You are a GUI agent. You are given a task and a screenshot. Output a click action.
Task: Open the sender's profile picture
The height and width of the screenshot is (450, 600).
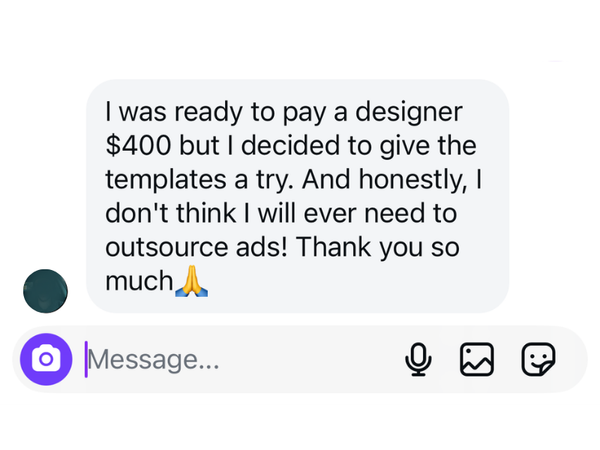point(45,291)
